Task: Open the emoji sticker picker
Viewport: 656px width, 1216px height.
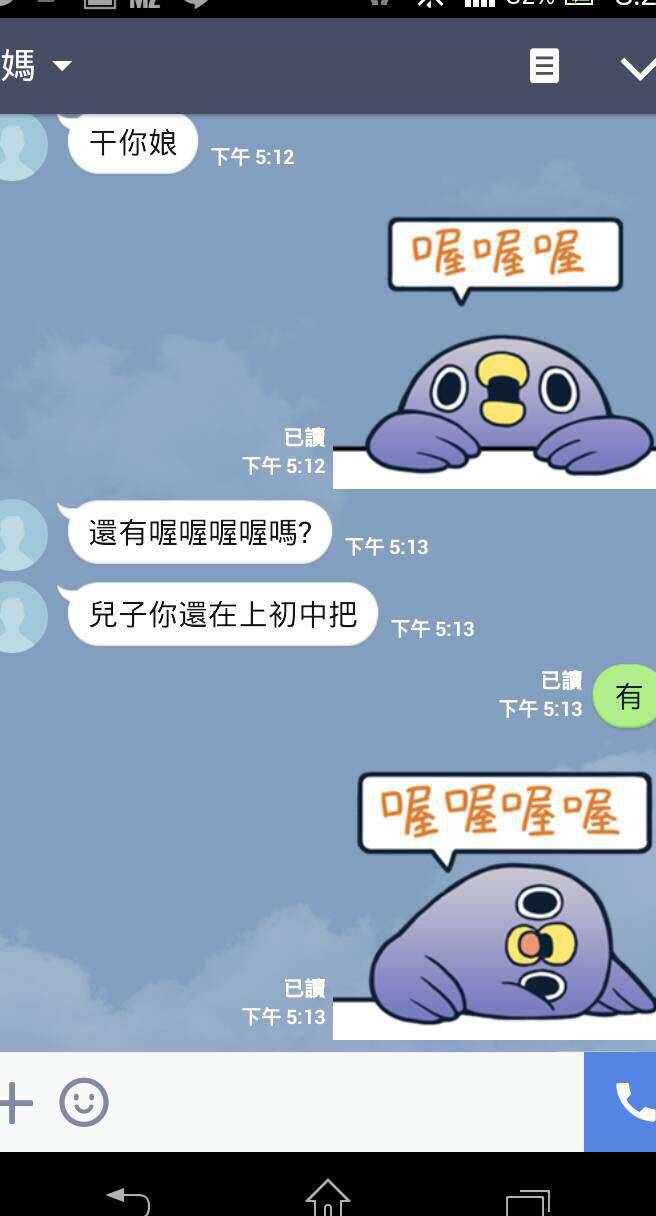Action: [84, 1103]
